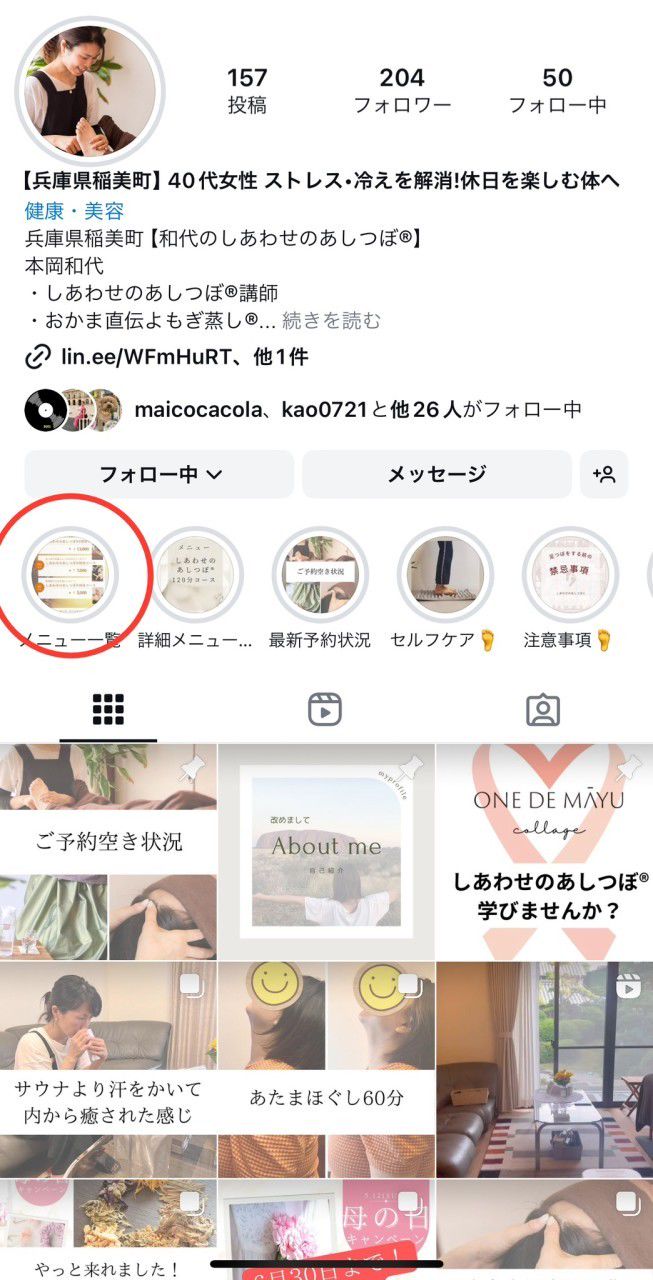
Task: View the 204 フォロワー list
Action: 402,91
